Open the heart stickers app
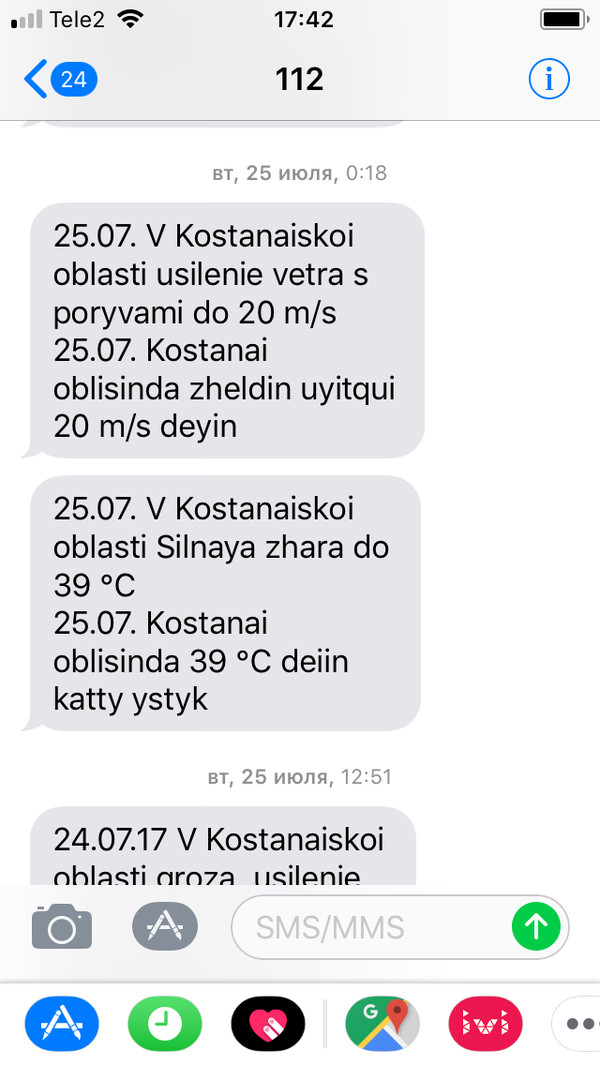 268,1022
